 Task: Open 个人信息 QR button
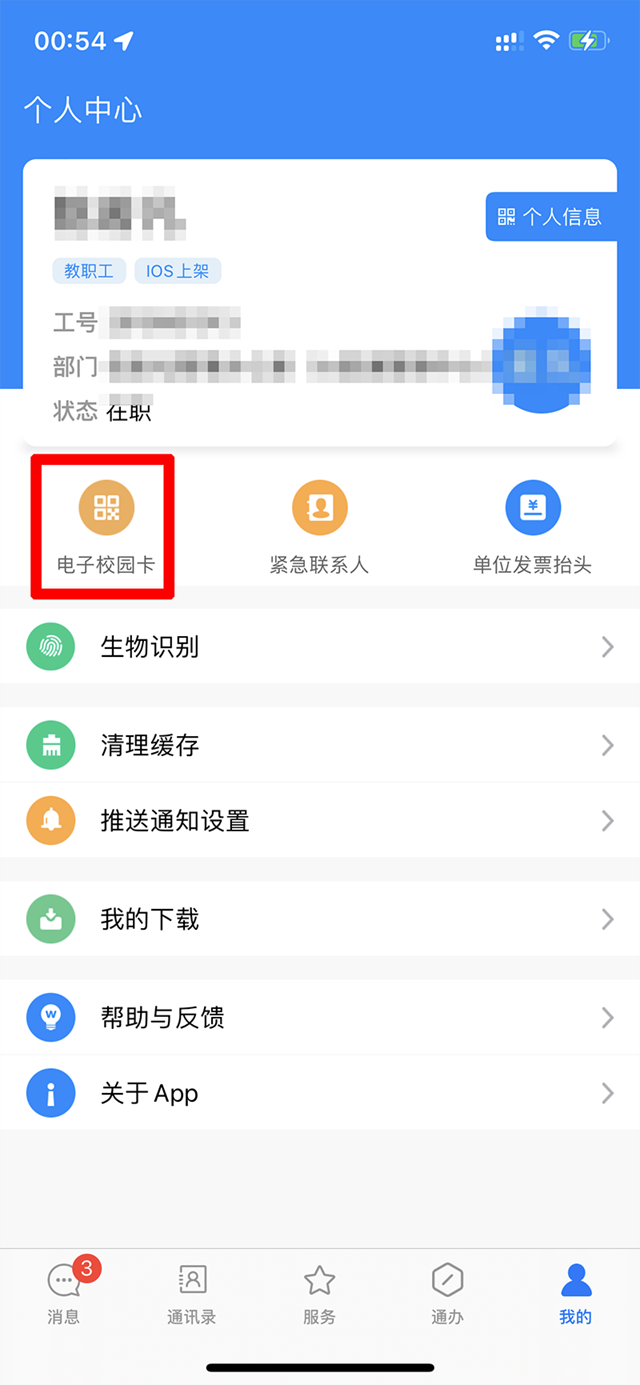point(551,217)
